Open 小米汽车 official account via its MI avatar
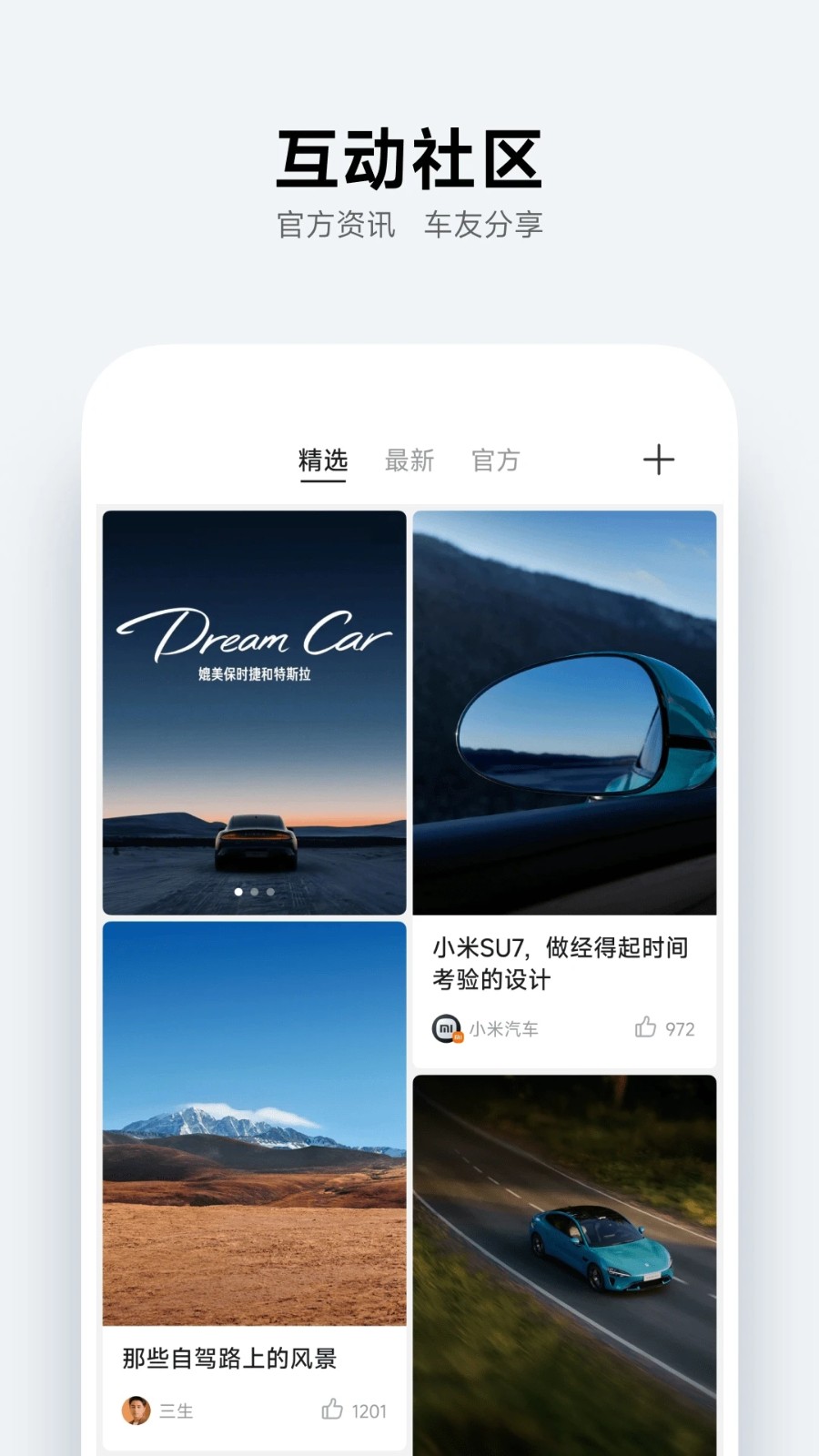The width and height of the screenshot is (819, 1456). click(445, 1028)
